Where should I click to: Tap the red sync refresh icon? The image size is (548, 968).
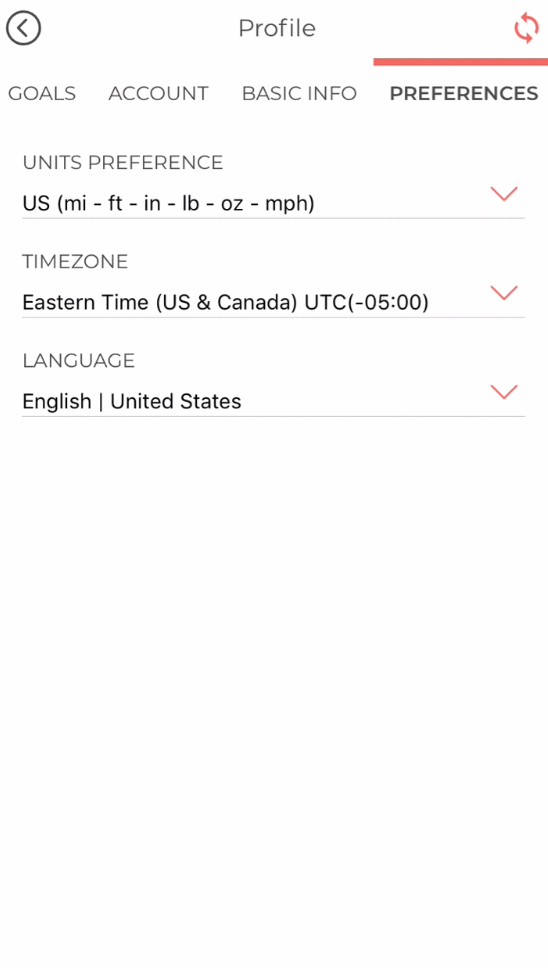pos(526,28)
